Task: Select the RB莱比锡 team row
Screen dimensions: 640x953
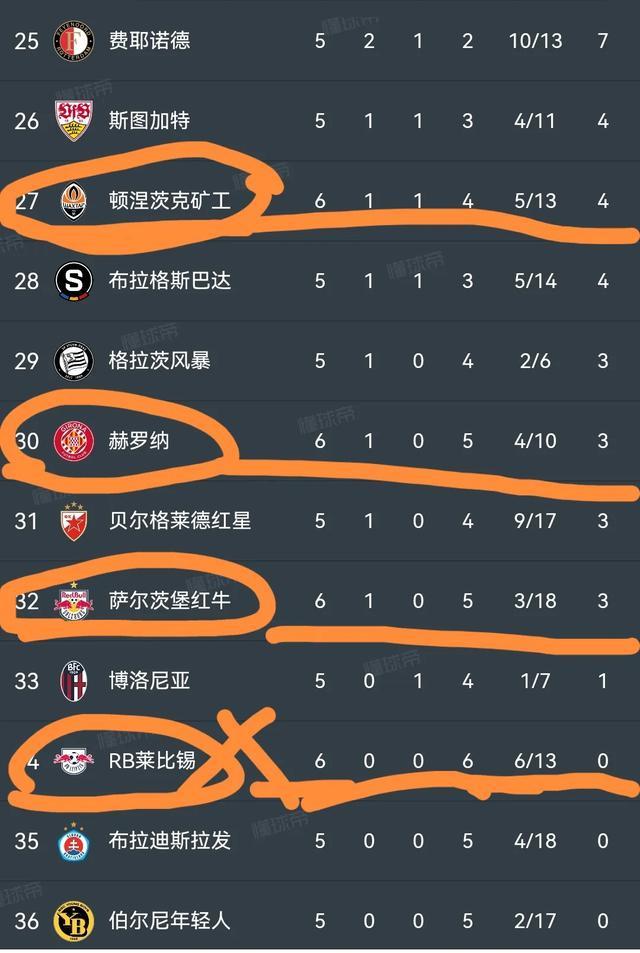Action: [x=152, y=761]
